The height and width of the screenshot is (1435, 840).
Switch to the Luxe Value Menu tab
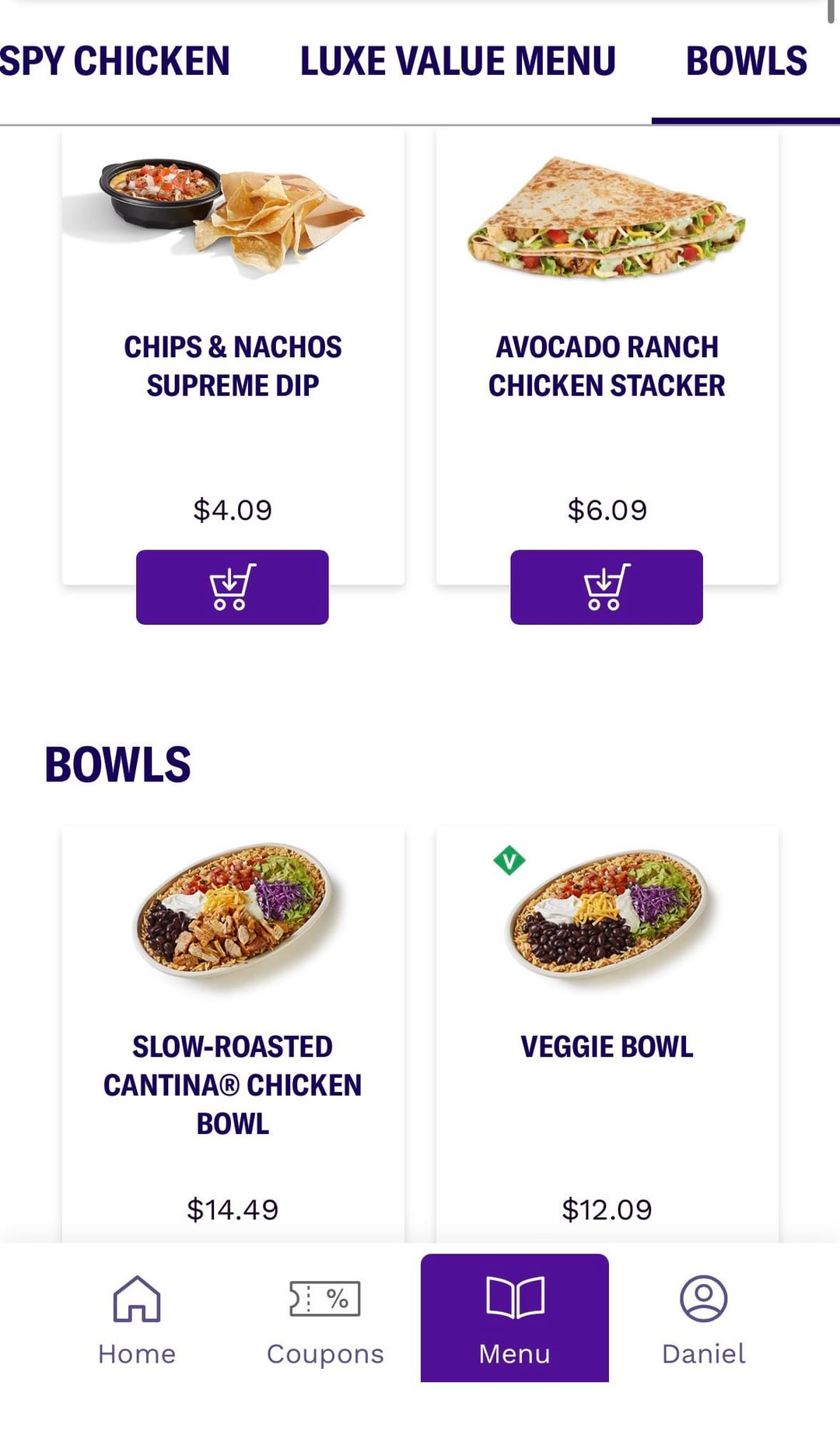(x=457, y=61)
